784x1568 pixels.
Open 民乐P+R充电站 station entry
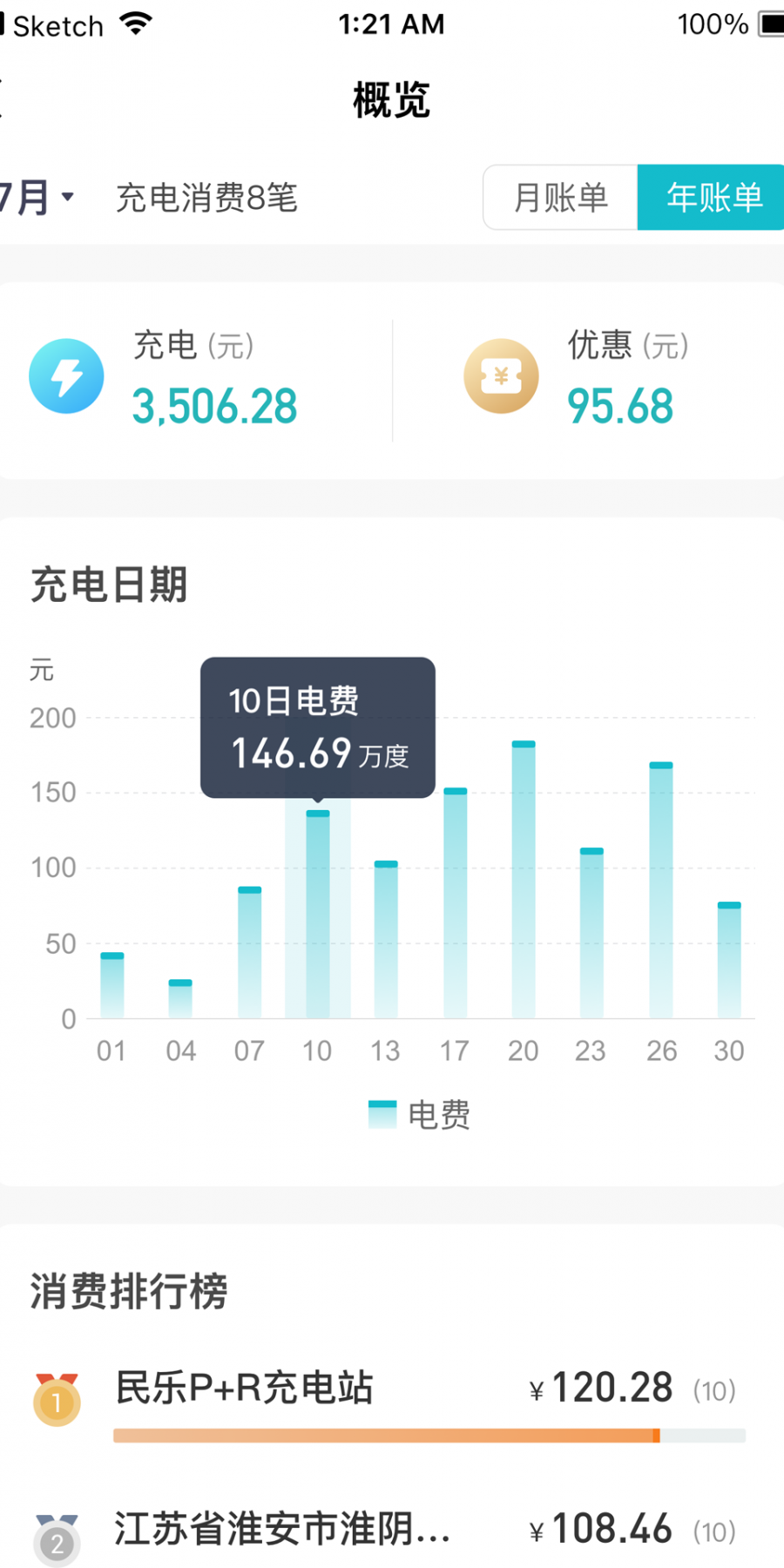click(x=247, y=1389)
